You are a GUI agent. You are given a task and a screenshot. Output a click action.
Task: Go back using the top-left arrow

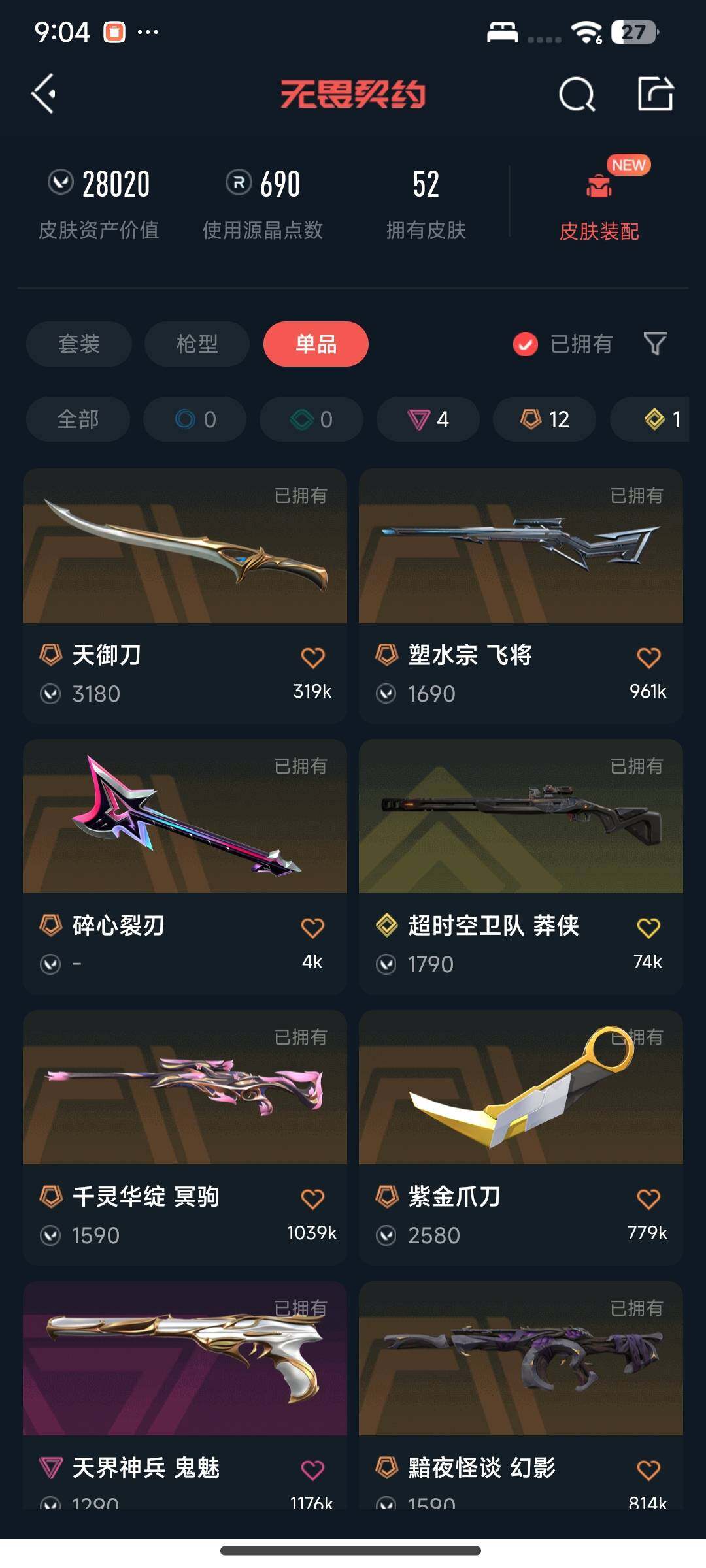pyautogui.click(x=44, y=94)
